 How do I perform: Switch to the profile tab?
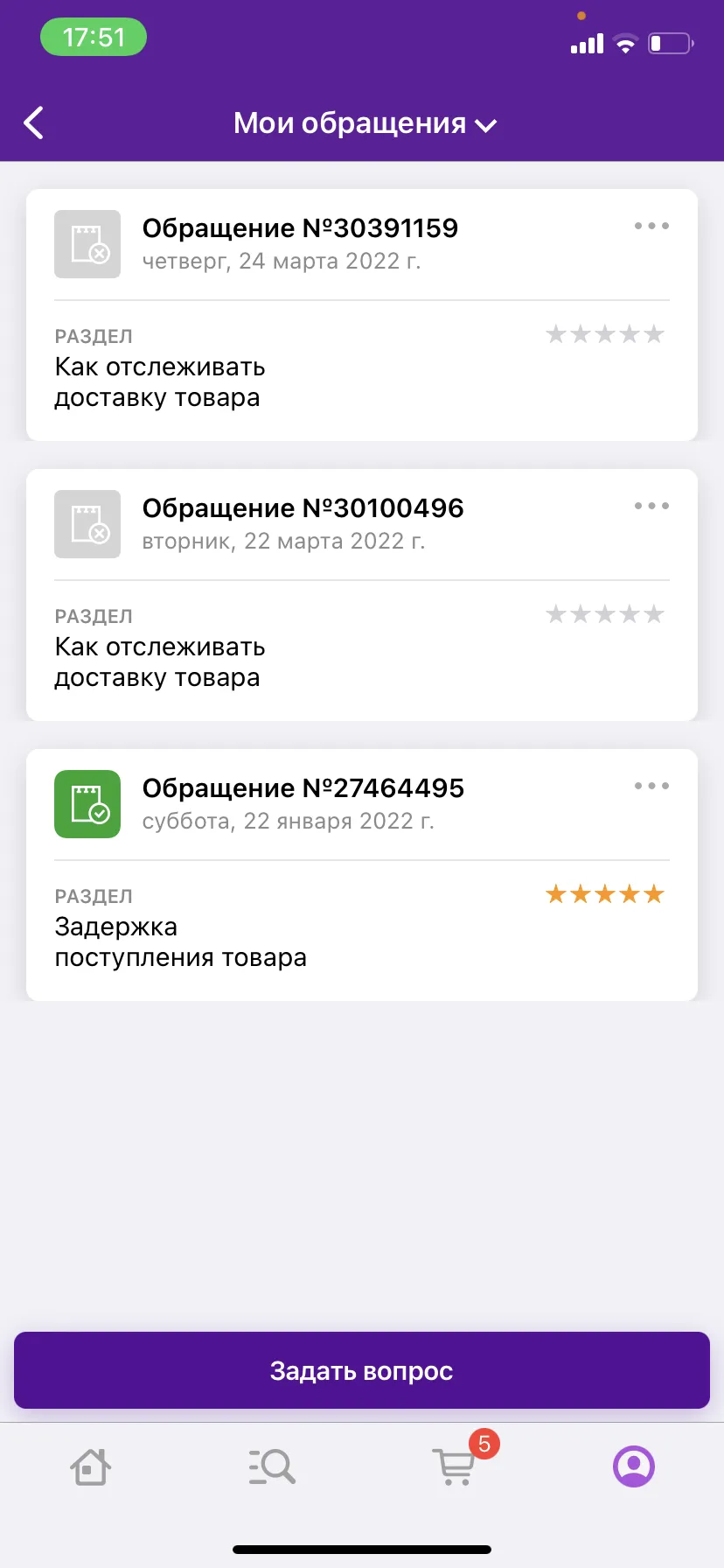click(634, 1466)
